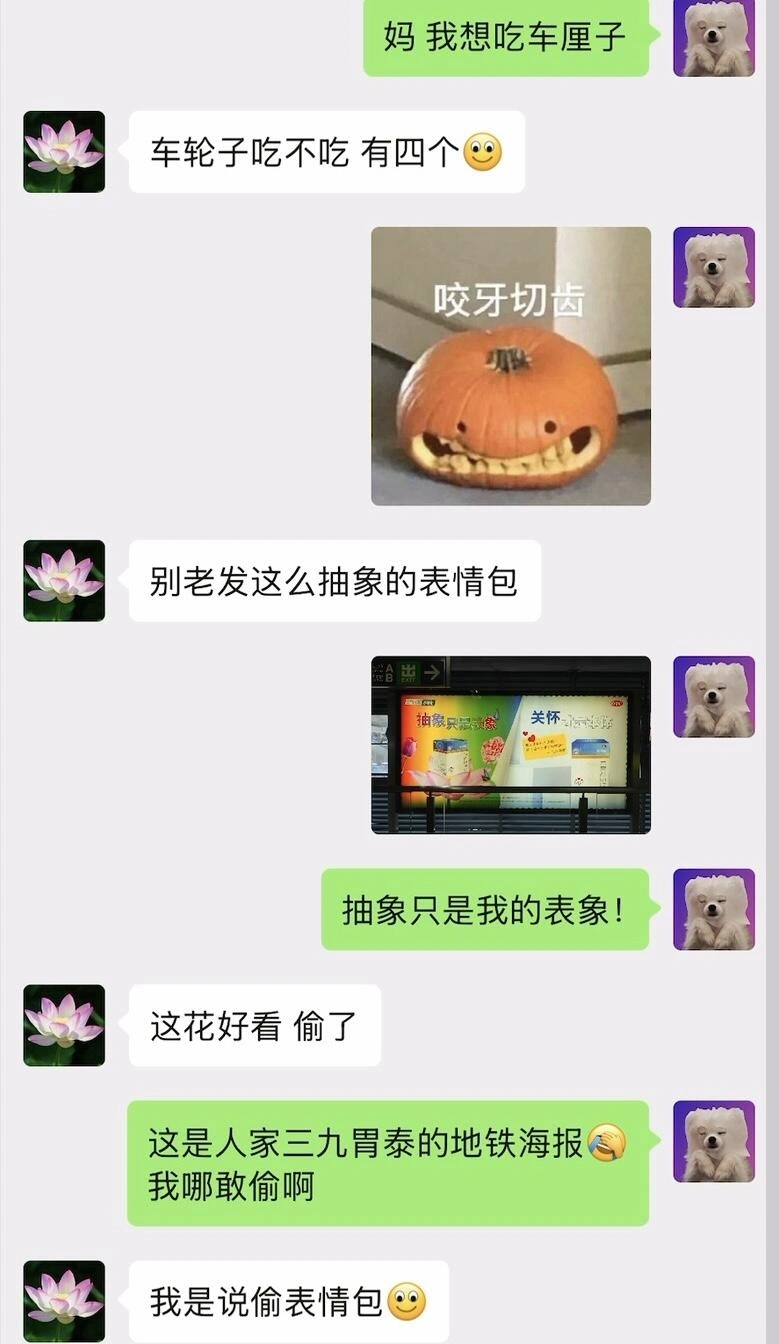Image resolution: width=779 pixels, height=1344 pixels.
Task: Open lotus avatar profile beside 别老发这么抽象的表情包
Action: pyautogui.click(x=64, y=581)
